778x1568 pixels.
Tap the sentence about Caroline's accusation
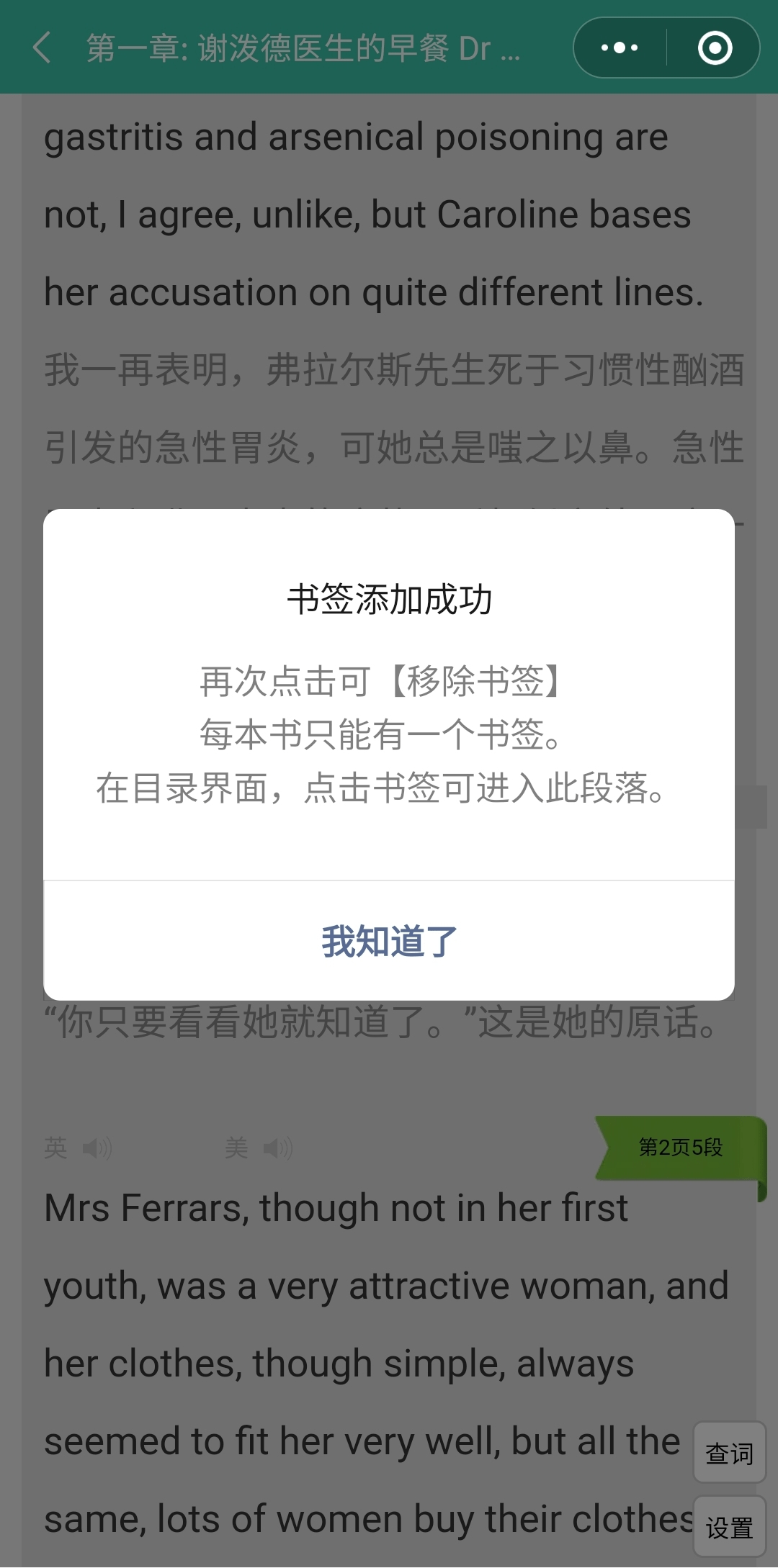[375, 292]
